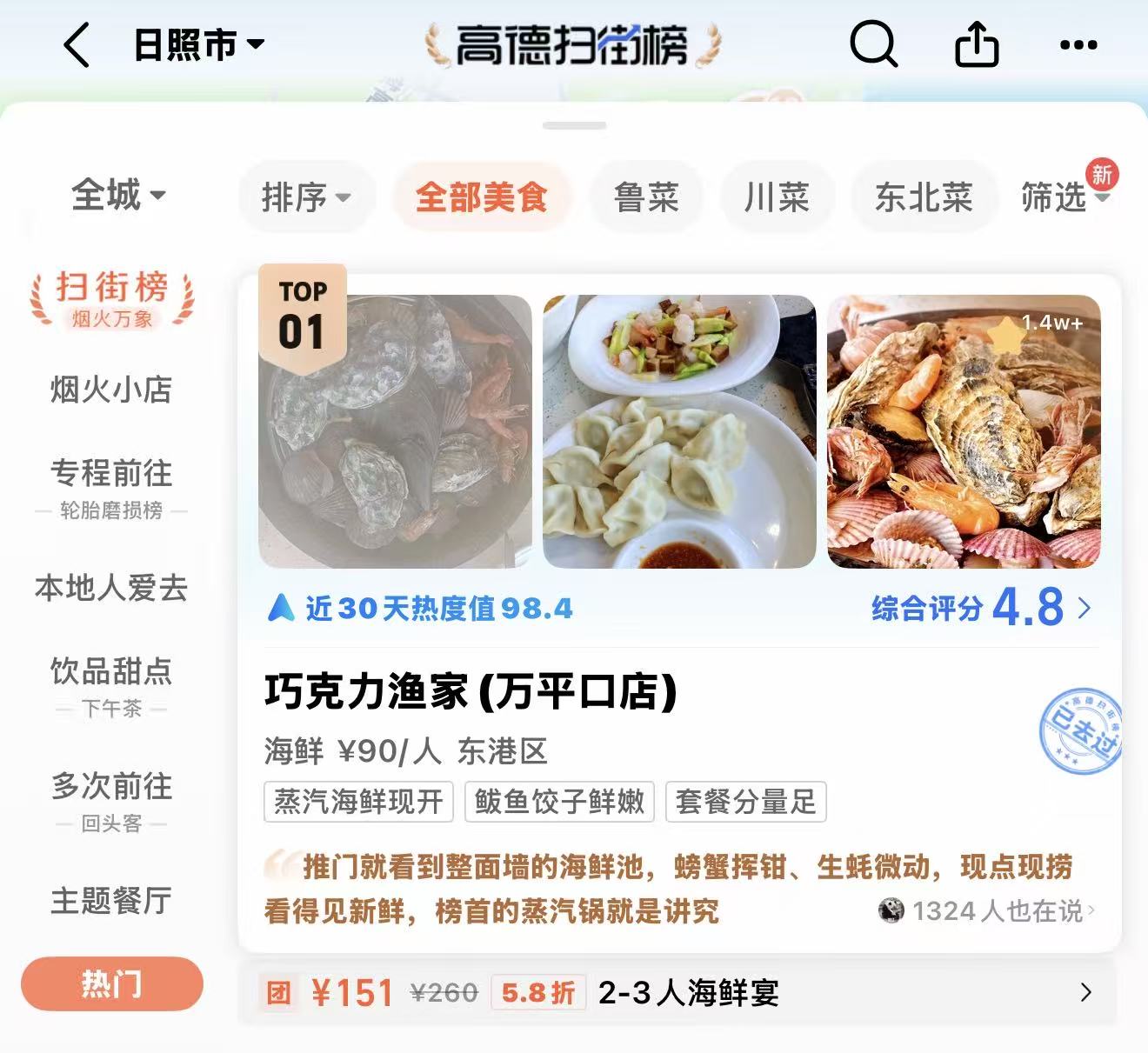
Task: Filter by 川菜 cuisine
Action: click(x=777, y=197)
